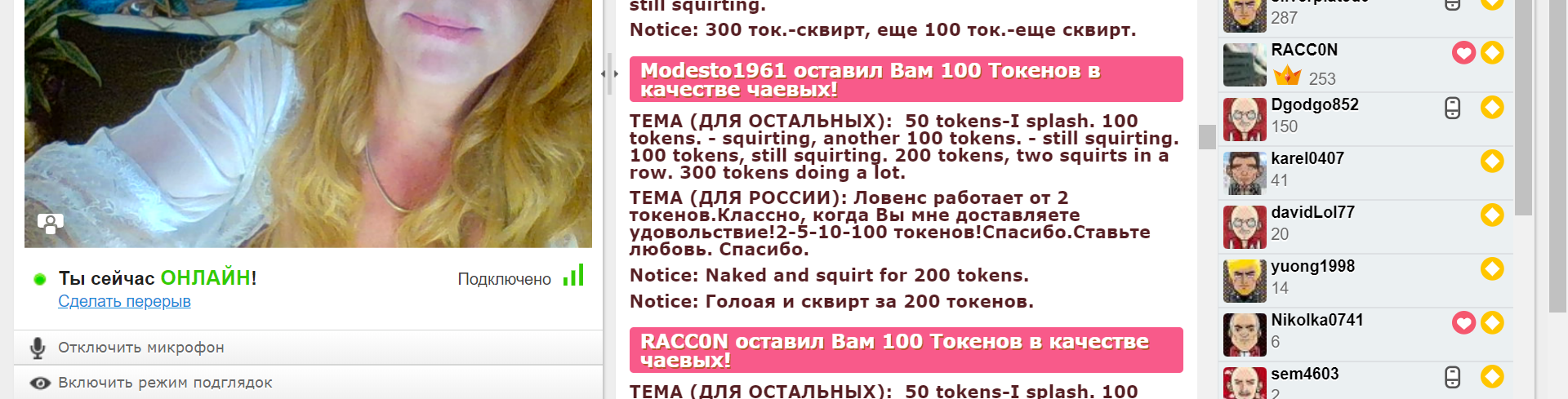Open user Nikolka0741 in the list

pyautogui.click(x=1316, y=321)
